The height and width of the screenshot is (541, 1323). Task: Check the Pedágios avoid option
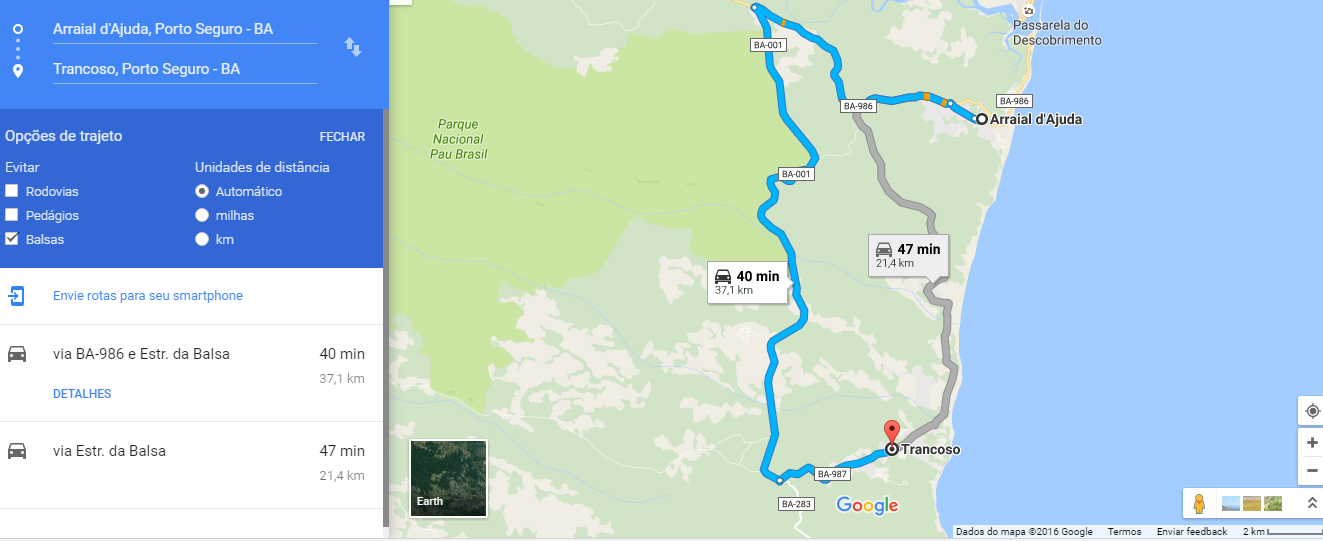[x=12, y=215]
